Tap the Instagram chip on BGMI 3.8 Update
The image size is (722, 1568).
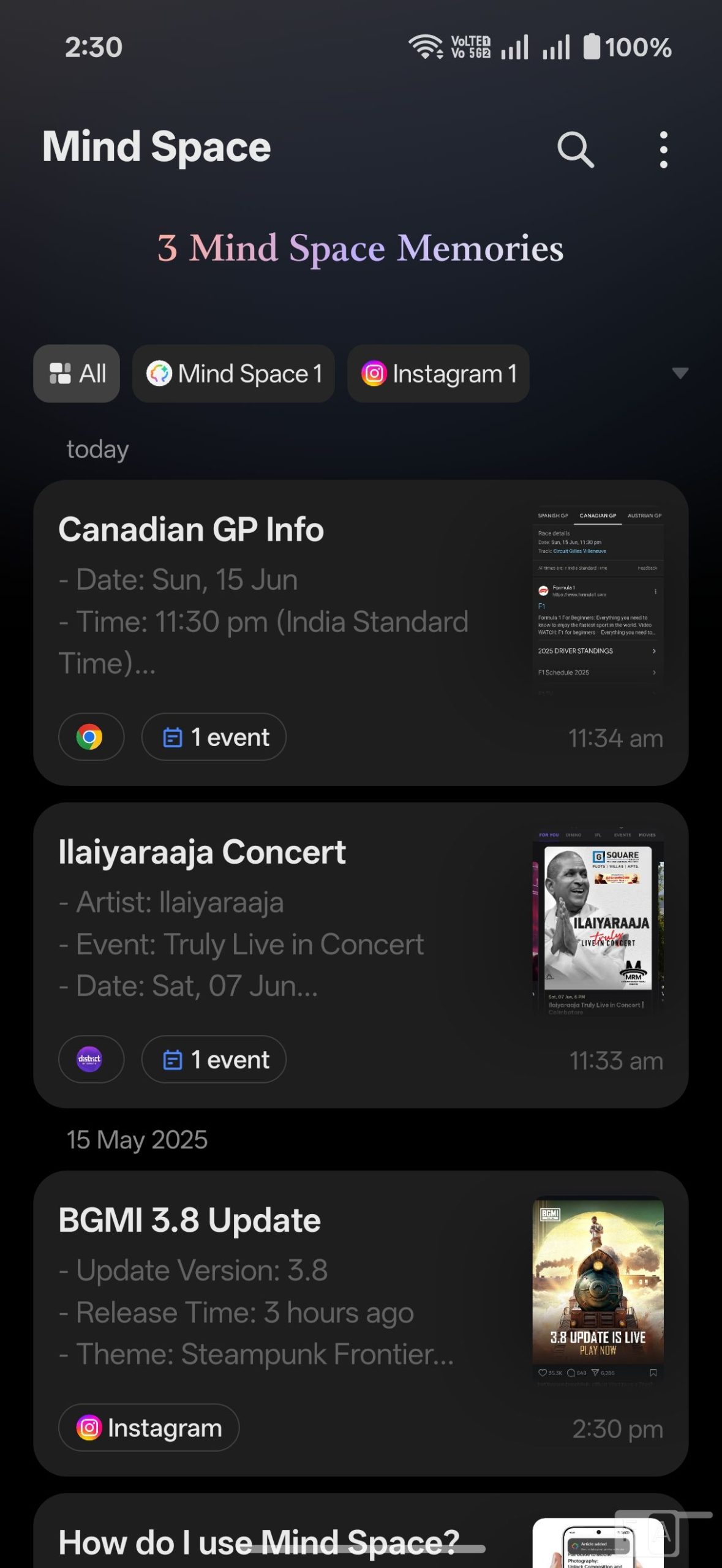149,1428
